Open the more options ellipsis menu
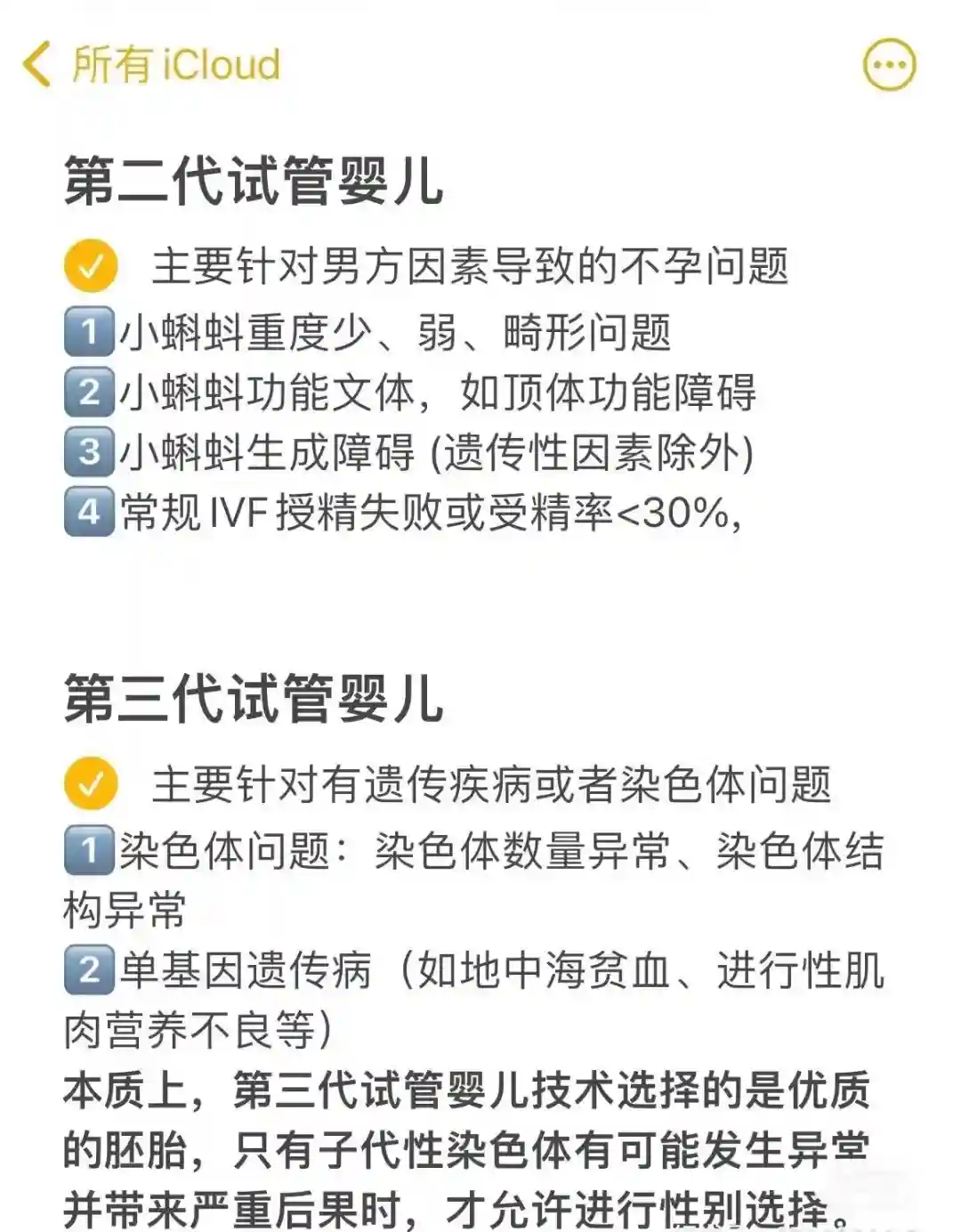This screenshot has width=961, height=1232. pyautogui.click(x=889, y=65)
